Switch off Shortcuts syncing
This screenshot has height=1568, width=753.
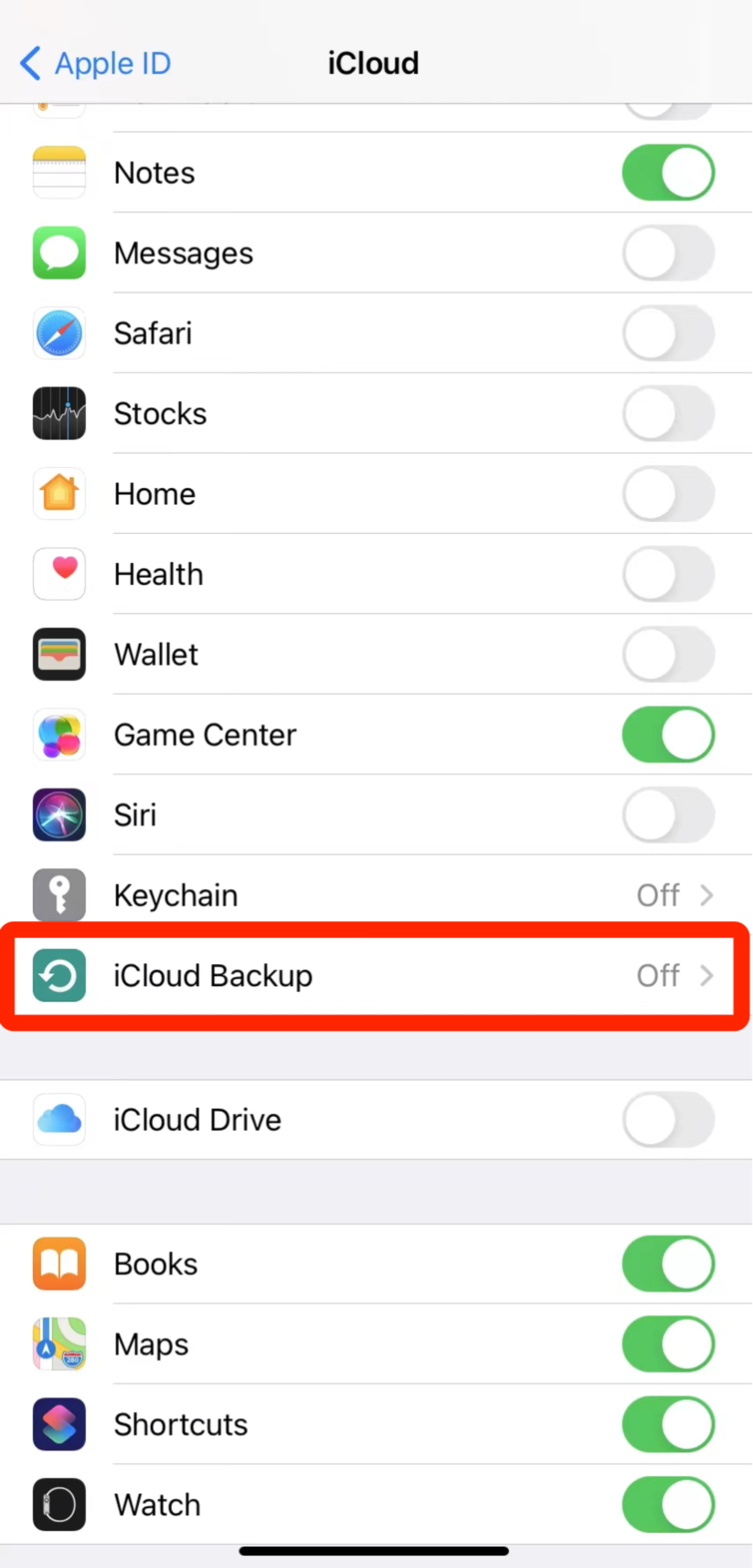point(668,1424)
